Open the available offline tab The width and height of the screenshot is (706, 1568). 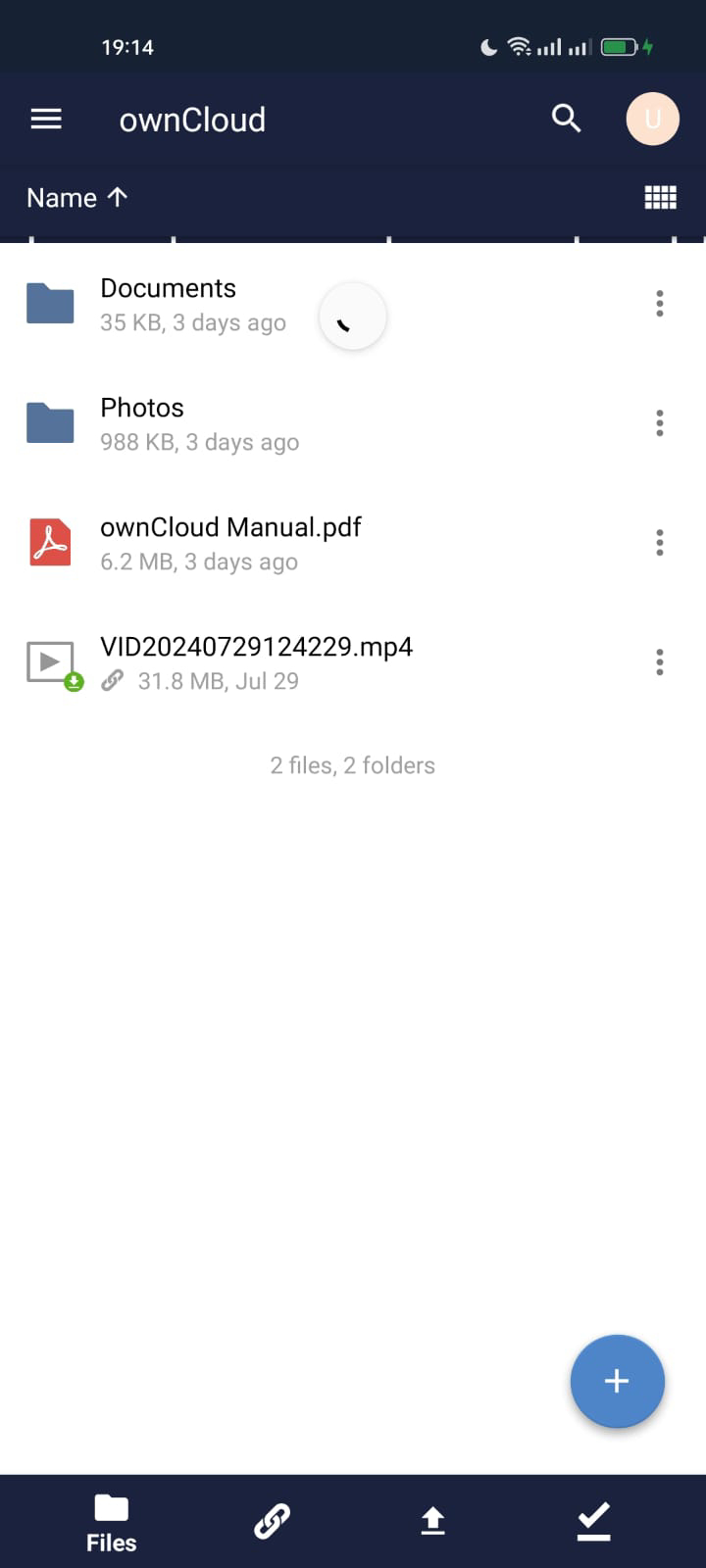pos(593,1521)
